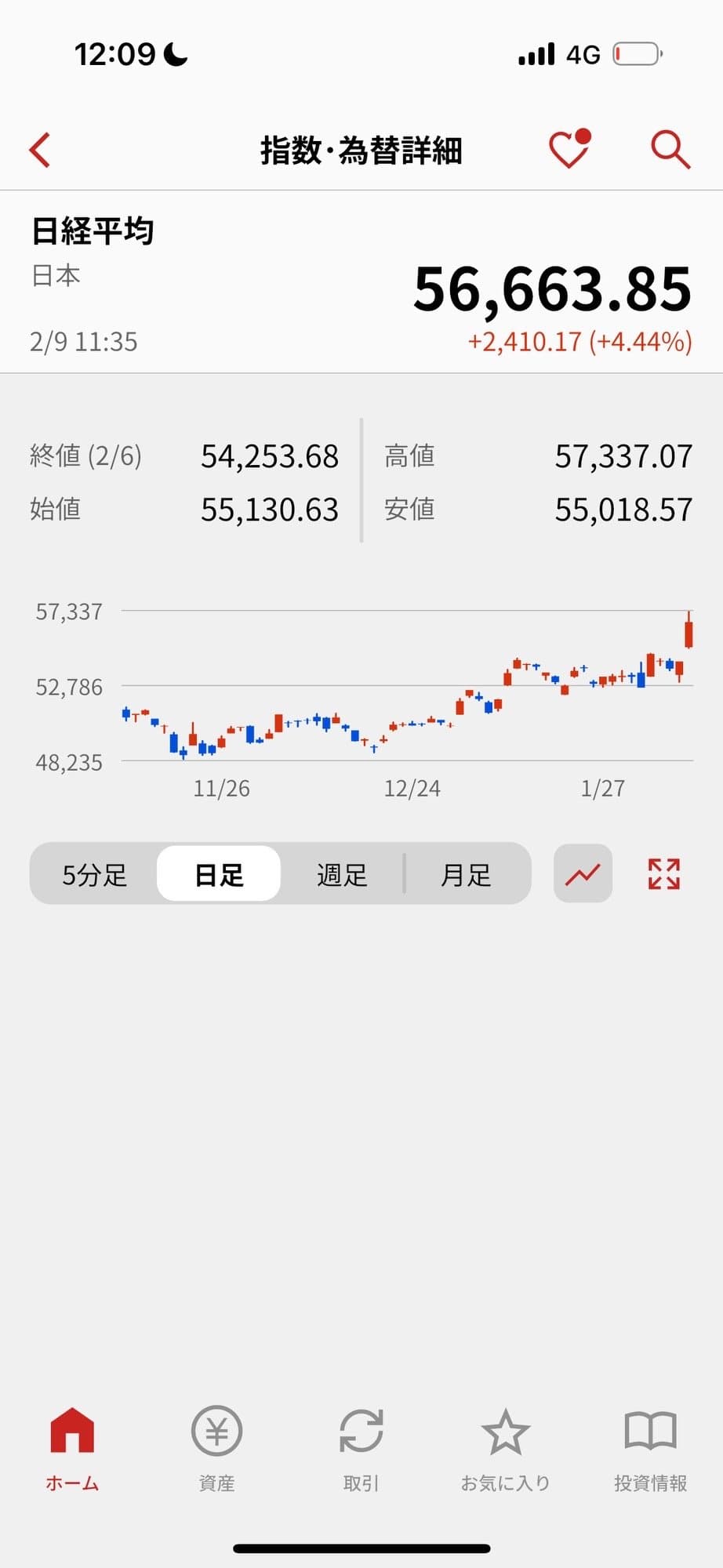Expand the chart to full screen
Viewport: 723px width, 1568px height.
tap(663, 873)
